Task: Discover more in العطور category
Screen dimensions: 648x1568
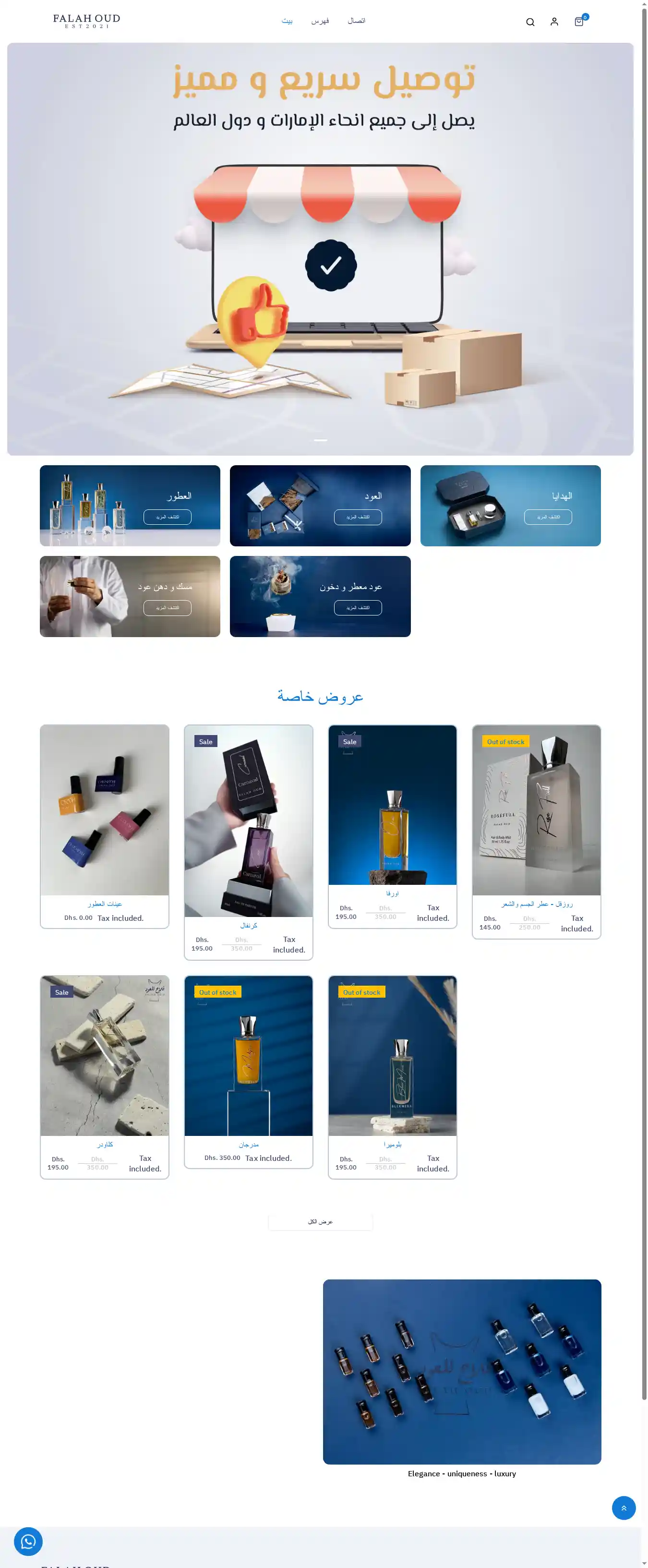Action: pyautogui.click(x=168, y=517)
